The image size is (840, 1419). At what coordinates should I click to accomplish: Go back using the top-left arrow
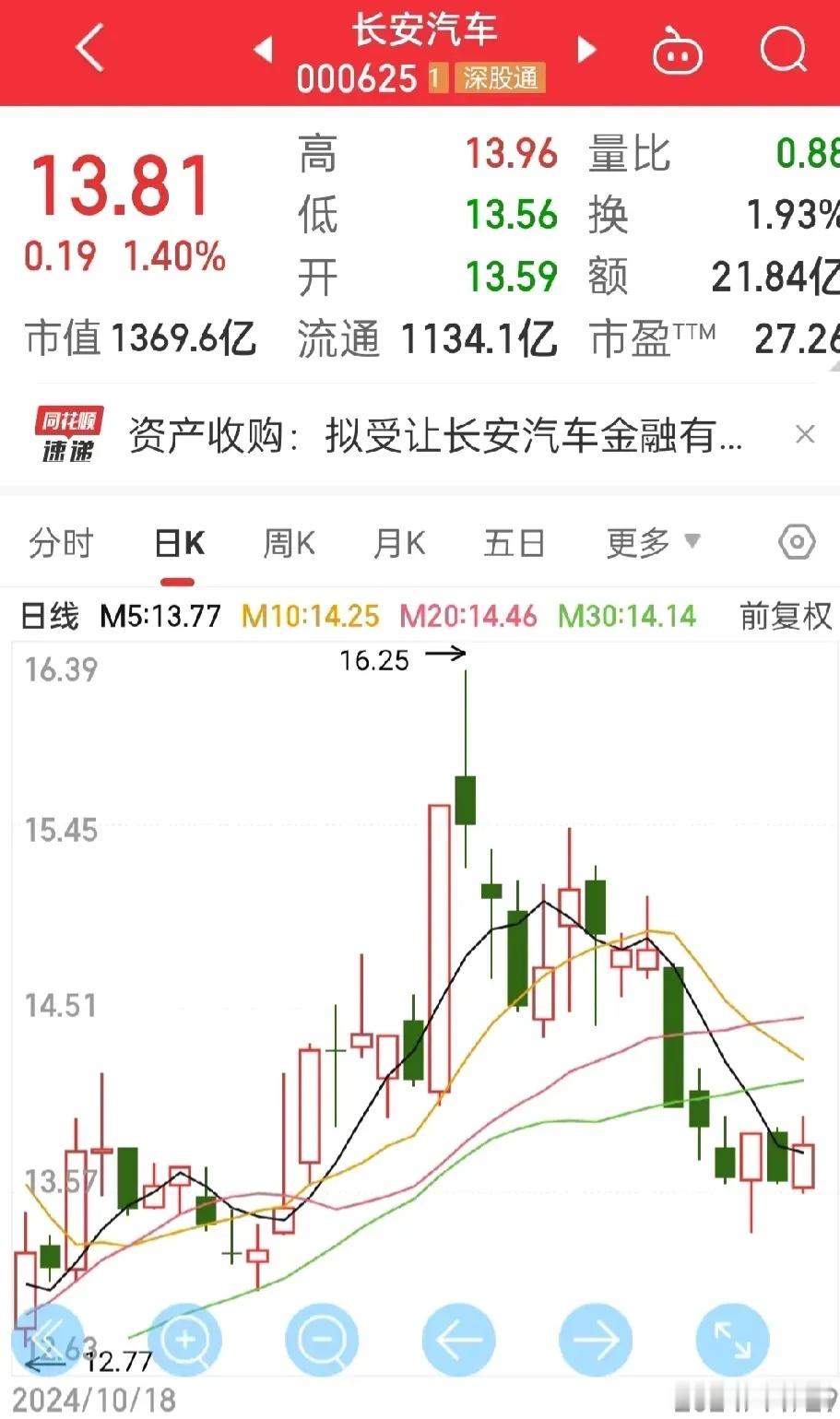89,47
